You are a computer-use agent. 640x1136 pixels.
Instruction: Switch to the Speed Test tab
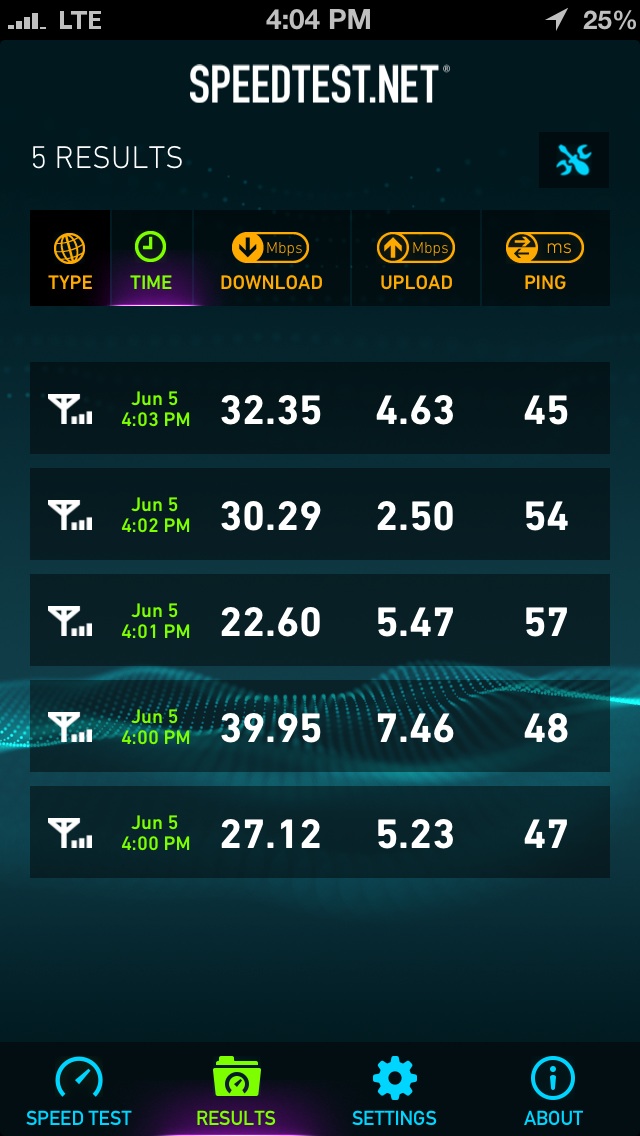tap(79, 1090)
